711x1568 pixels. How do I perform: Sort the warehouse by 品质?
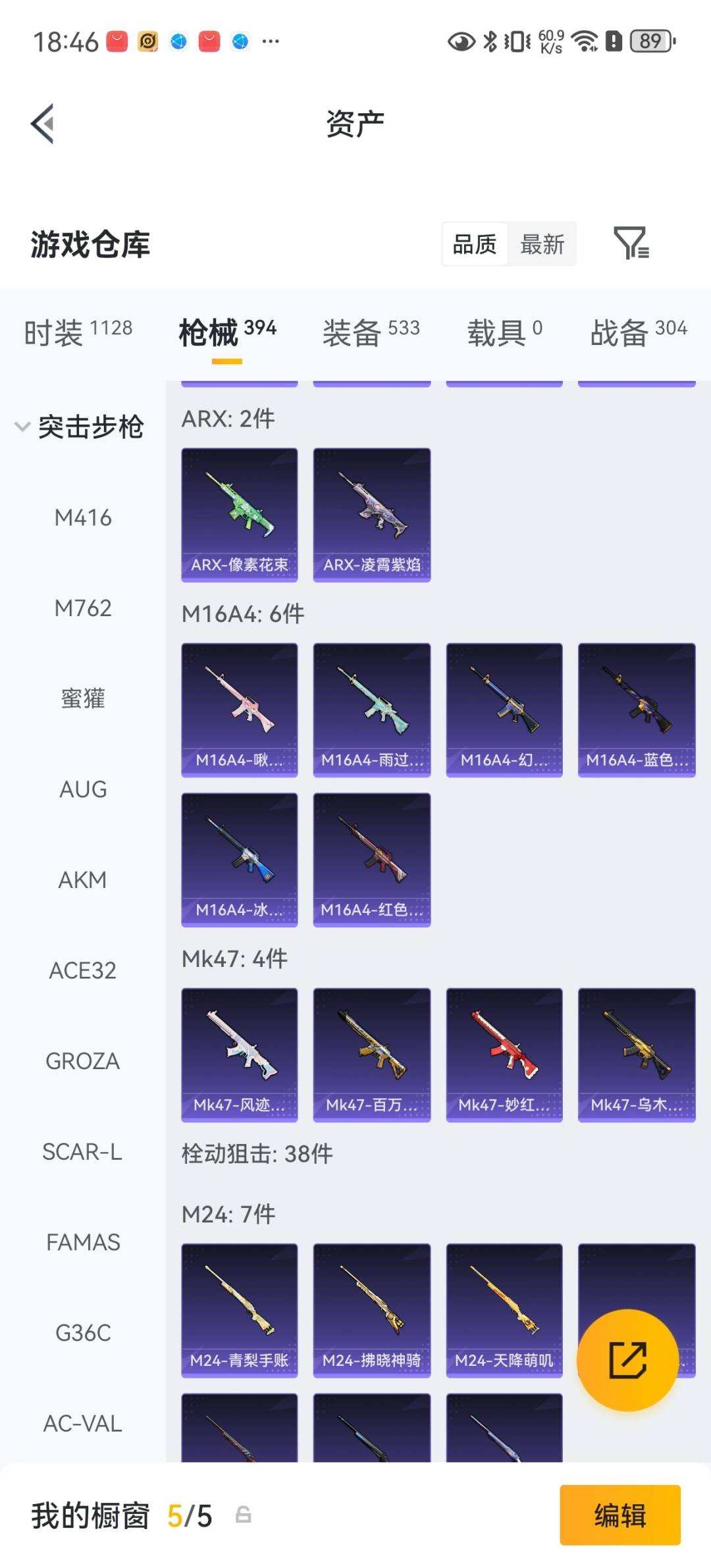coord(475,244)
